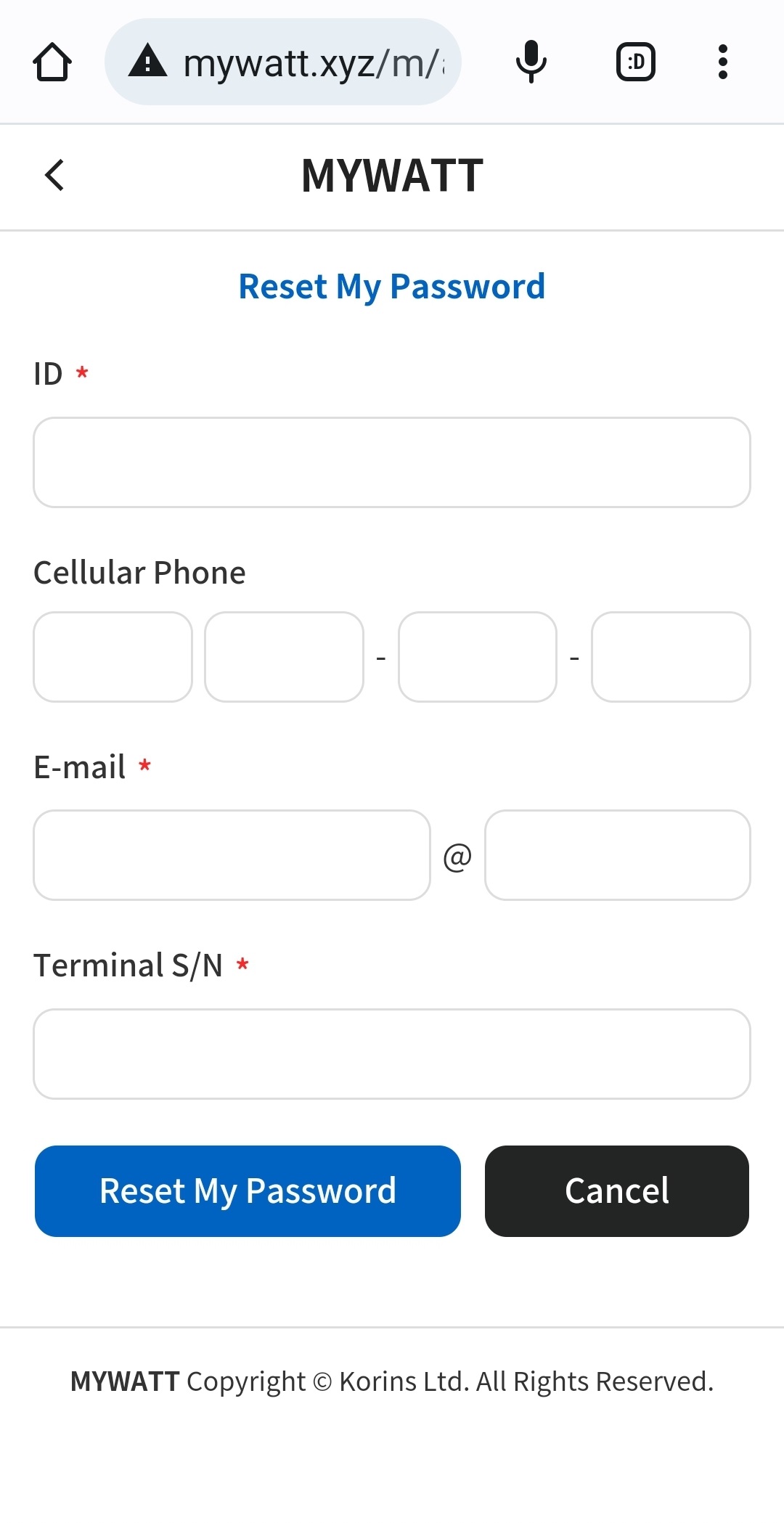This screenshot has height=1523, width=784.
Task: Open the browser tab switcher
Action: tap(636, 62)
